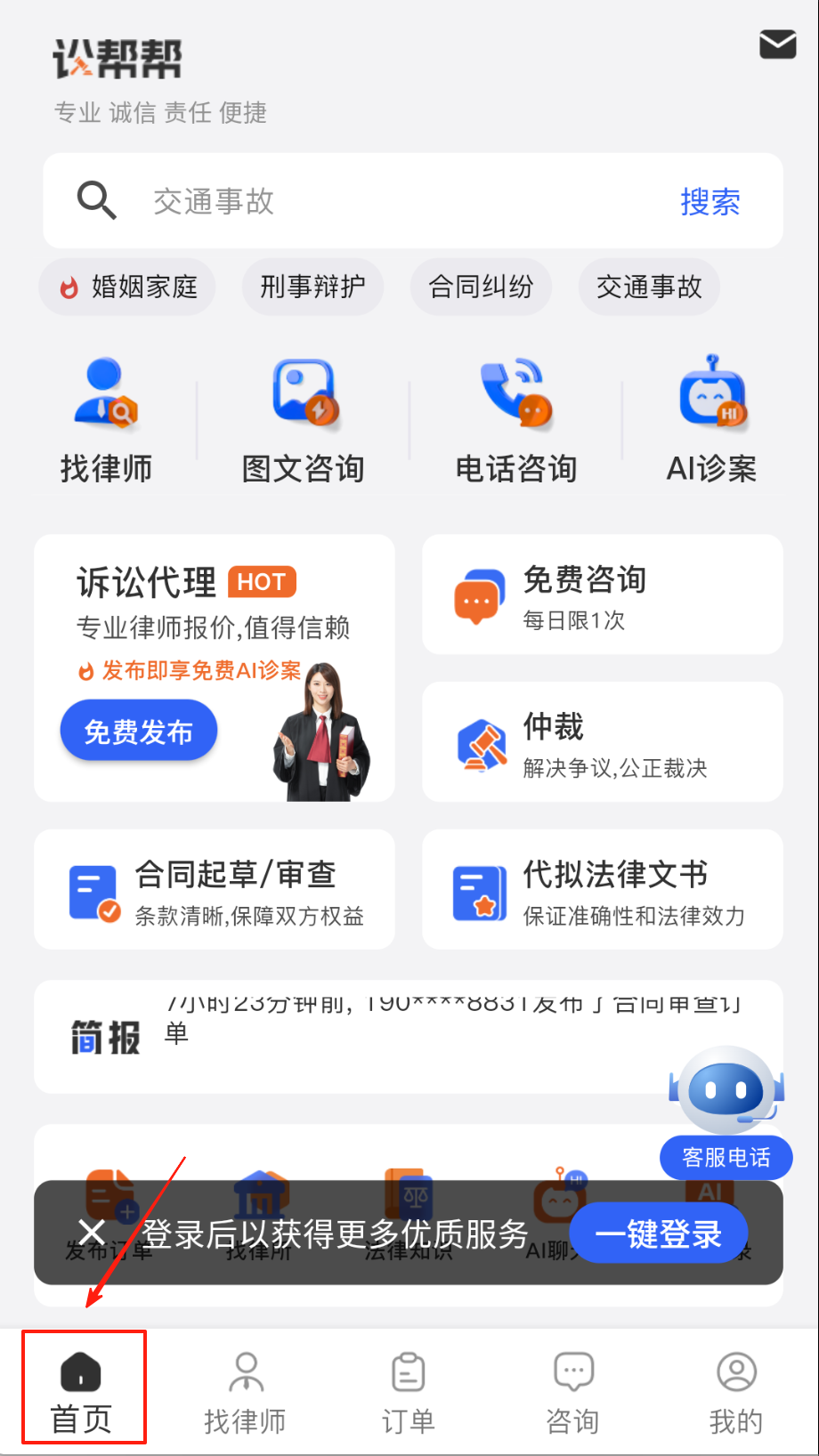
Task: Select the 合同纠纷 chip
Action: coord(481,287)
